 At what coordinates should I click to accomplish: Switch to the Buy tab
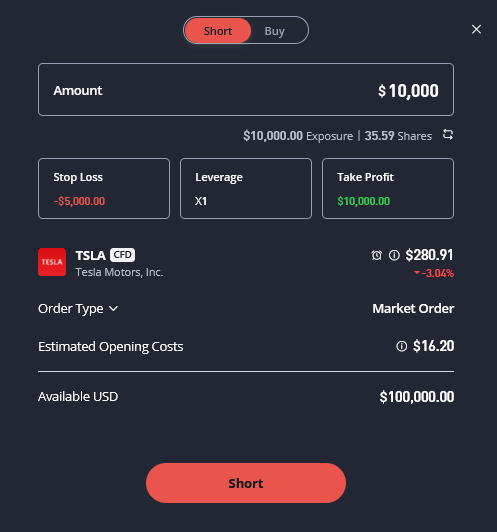[x=274, y=31]
